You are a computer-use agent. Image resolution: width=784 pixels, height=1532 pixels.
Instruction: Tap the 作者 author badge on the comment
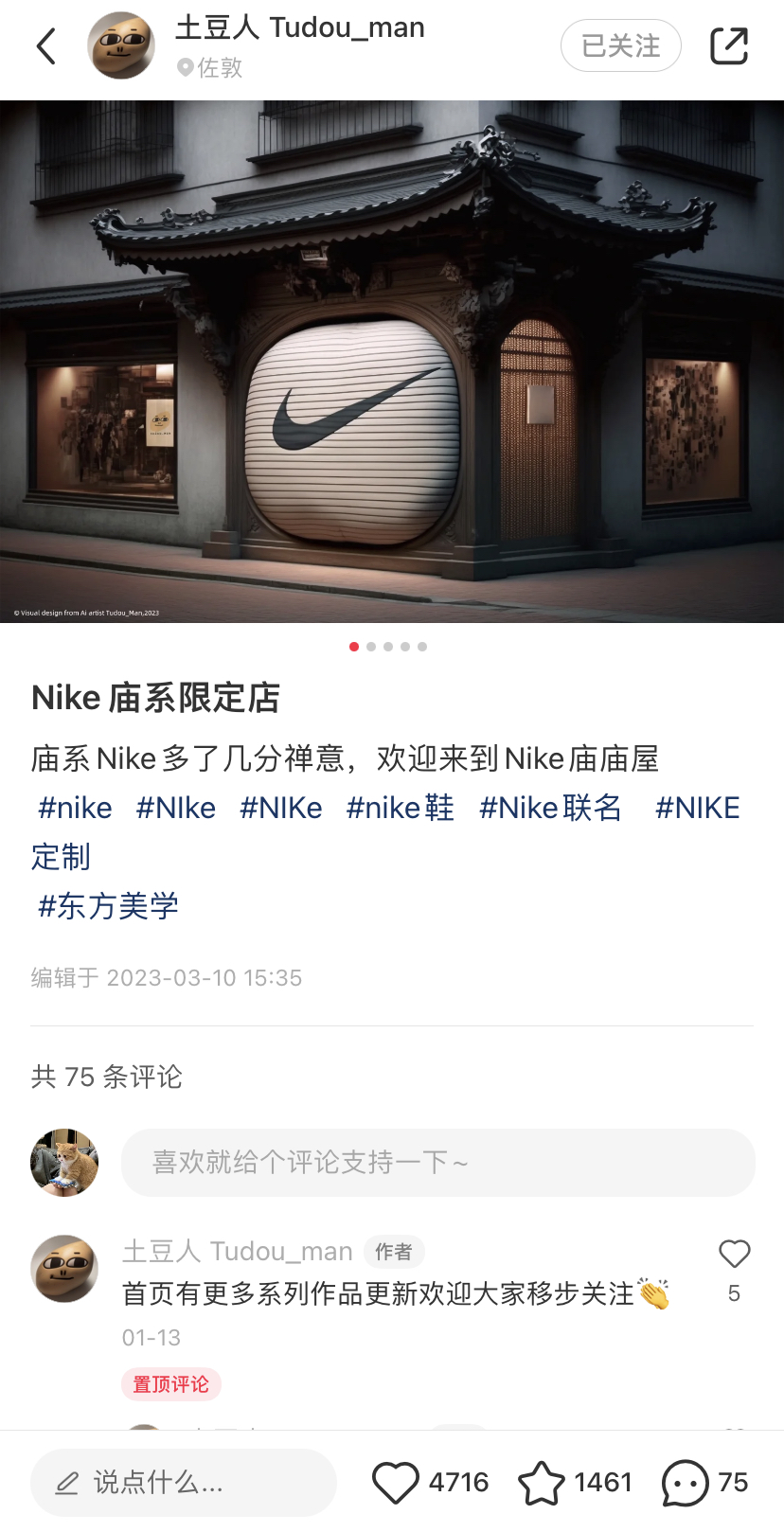394,1252
